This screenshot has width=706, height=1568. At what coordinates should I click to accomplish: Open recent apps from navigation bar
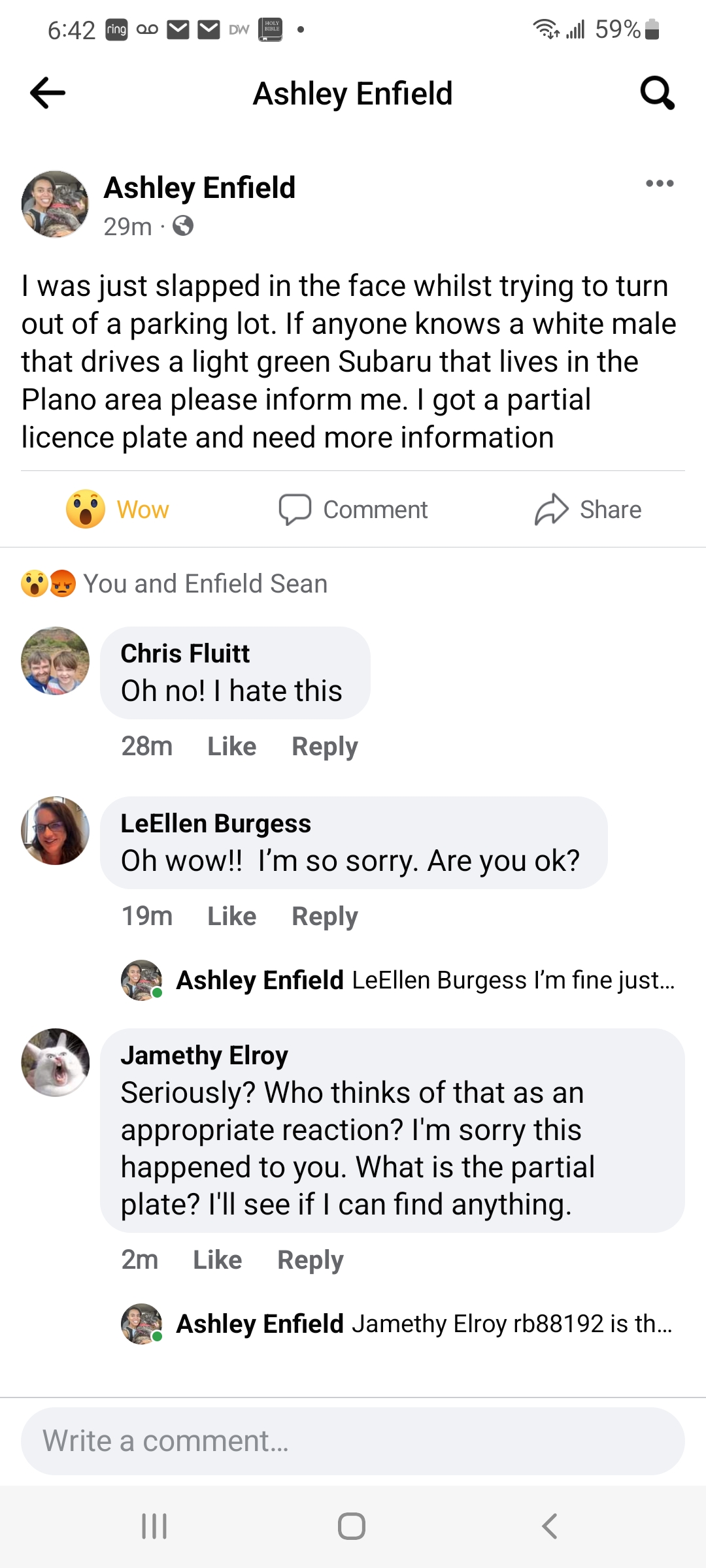coord(154,1526)
